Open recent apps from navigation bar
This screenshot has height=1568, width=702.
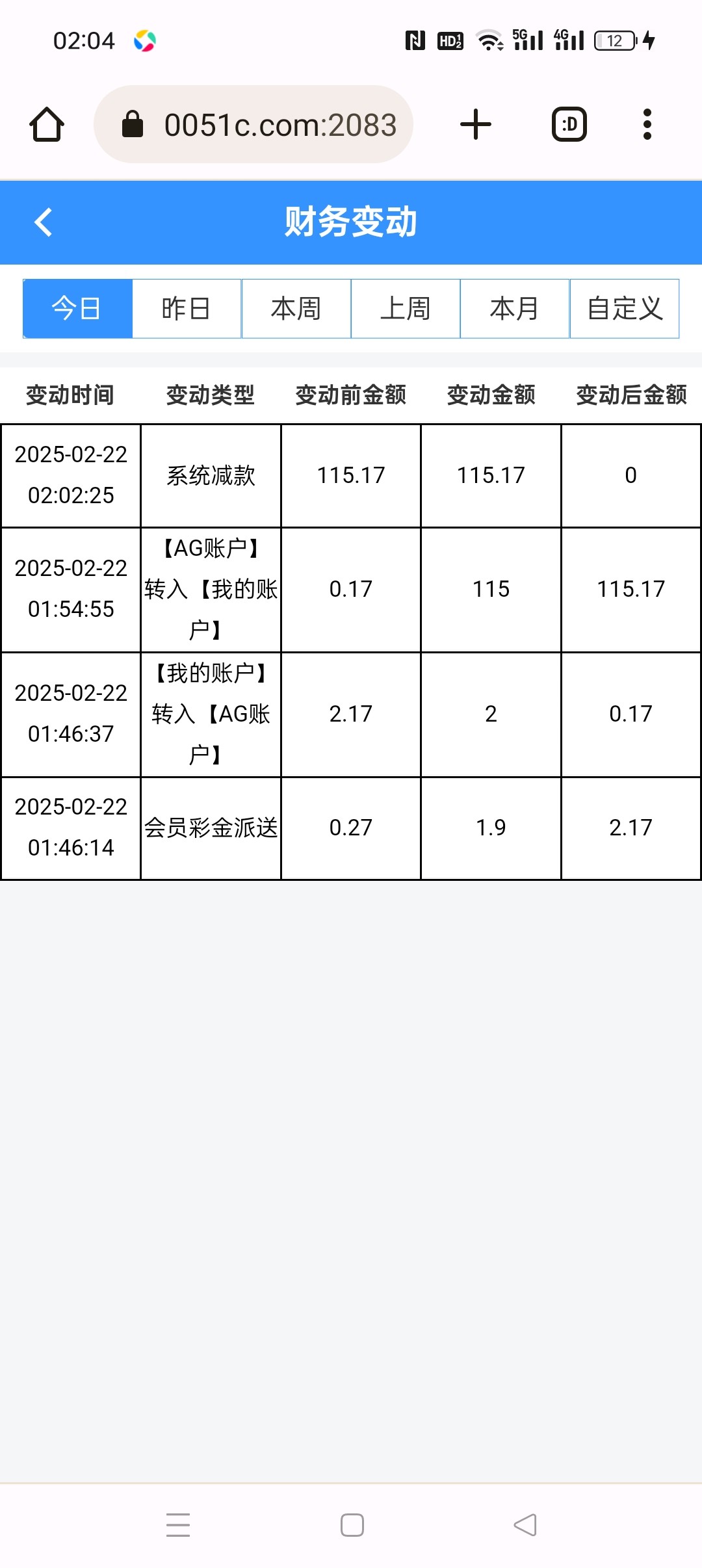coord(178,1525)
